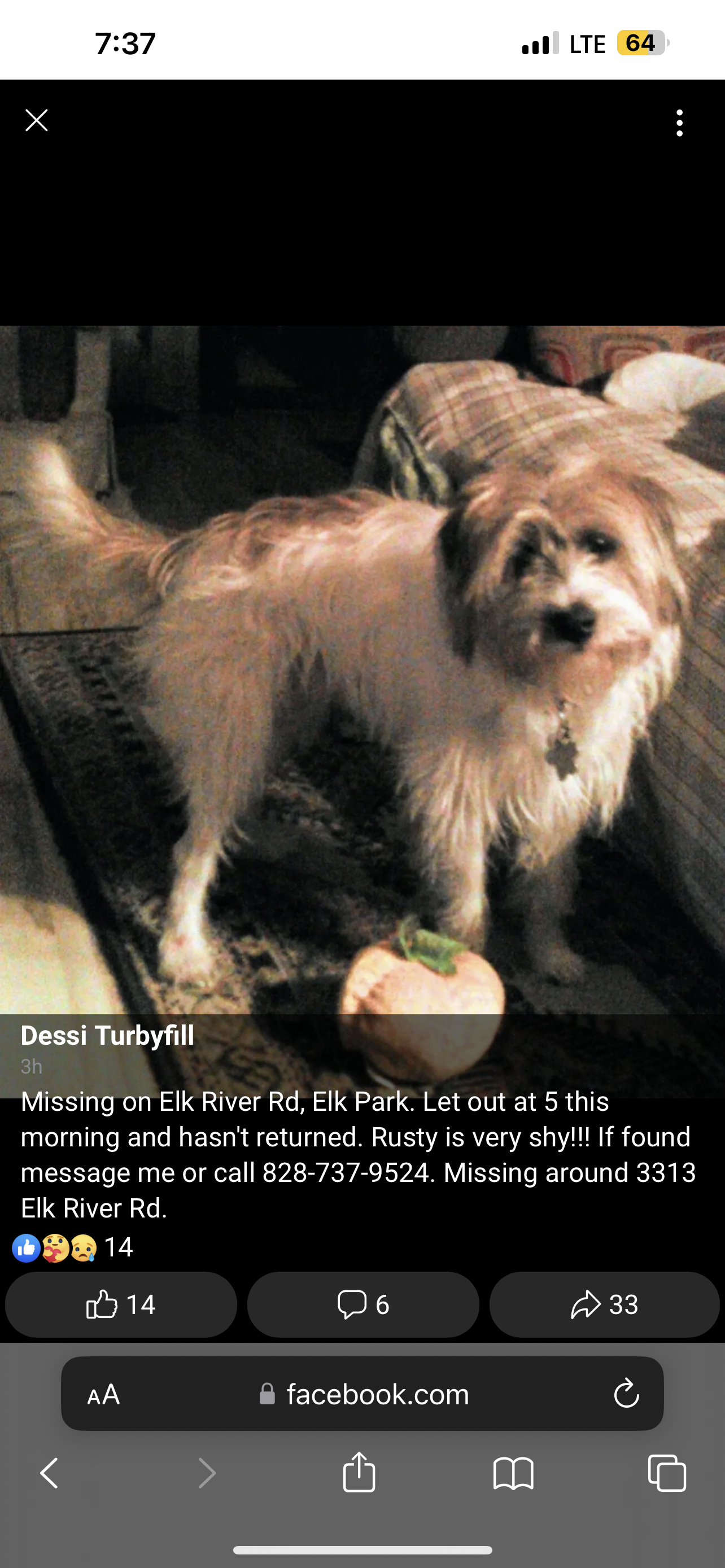Open Safari's share sheet
The image size is (725, 1568).
(x=359, y=1473)
